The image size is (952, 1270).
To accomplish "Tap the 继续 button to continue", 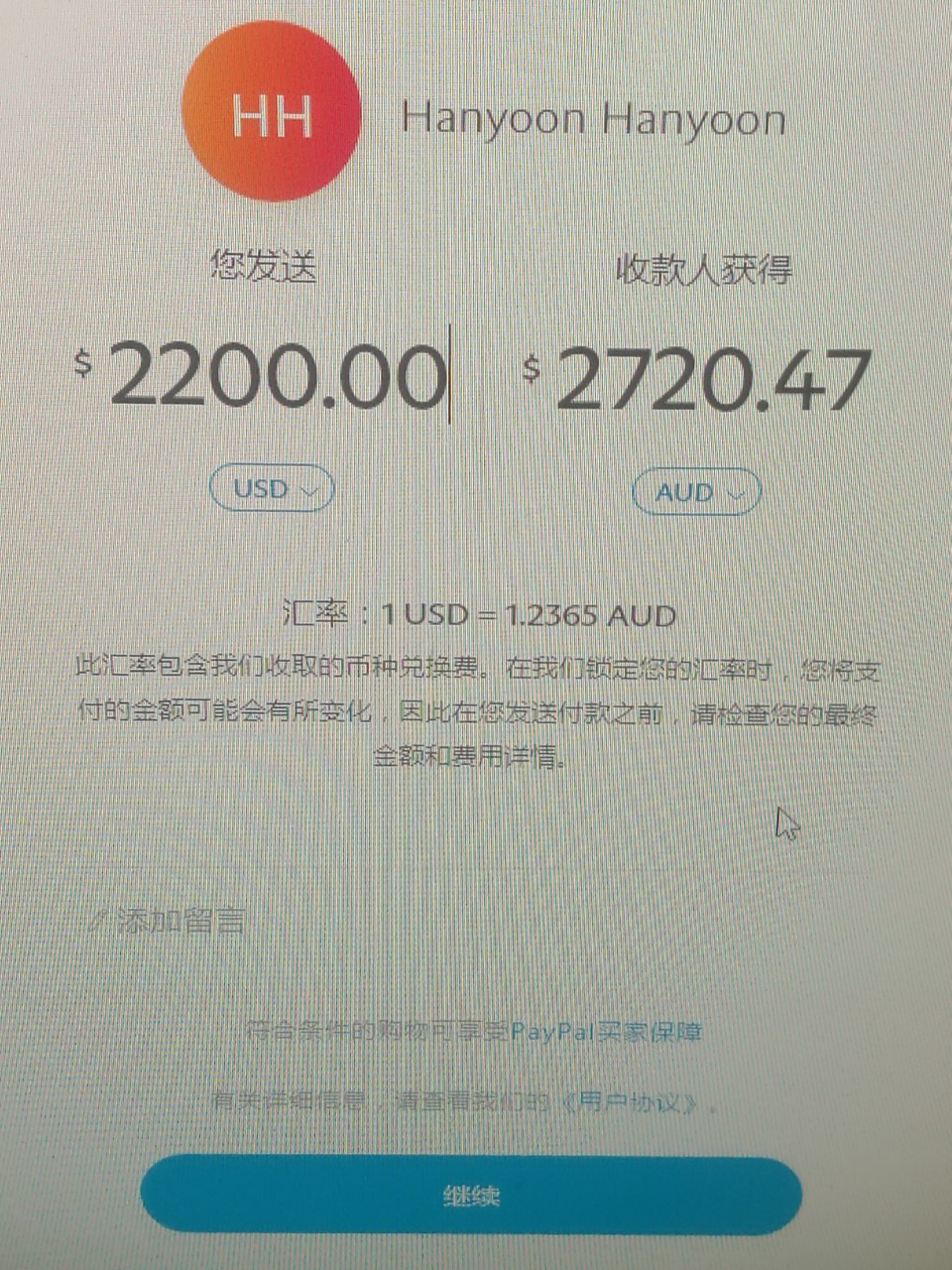I will 471,1196.
